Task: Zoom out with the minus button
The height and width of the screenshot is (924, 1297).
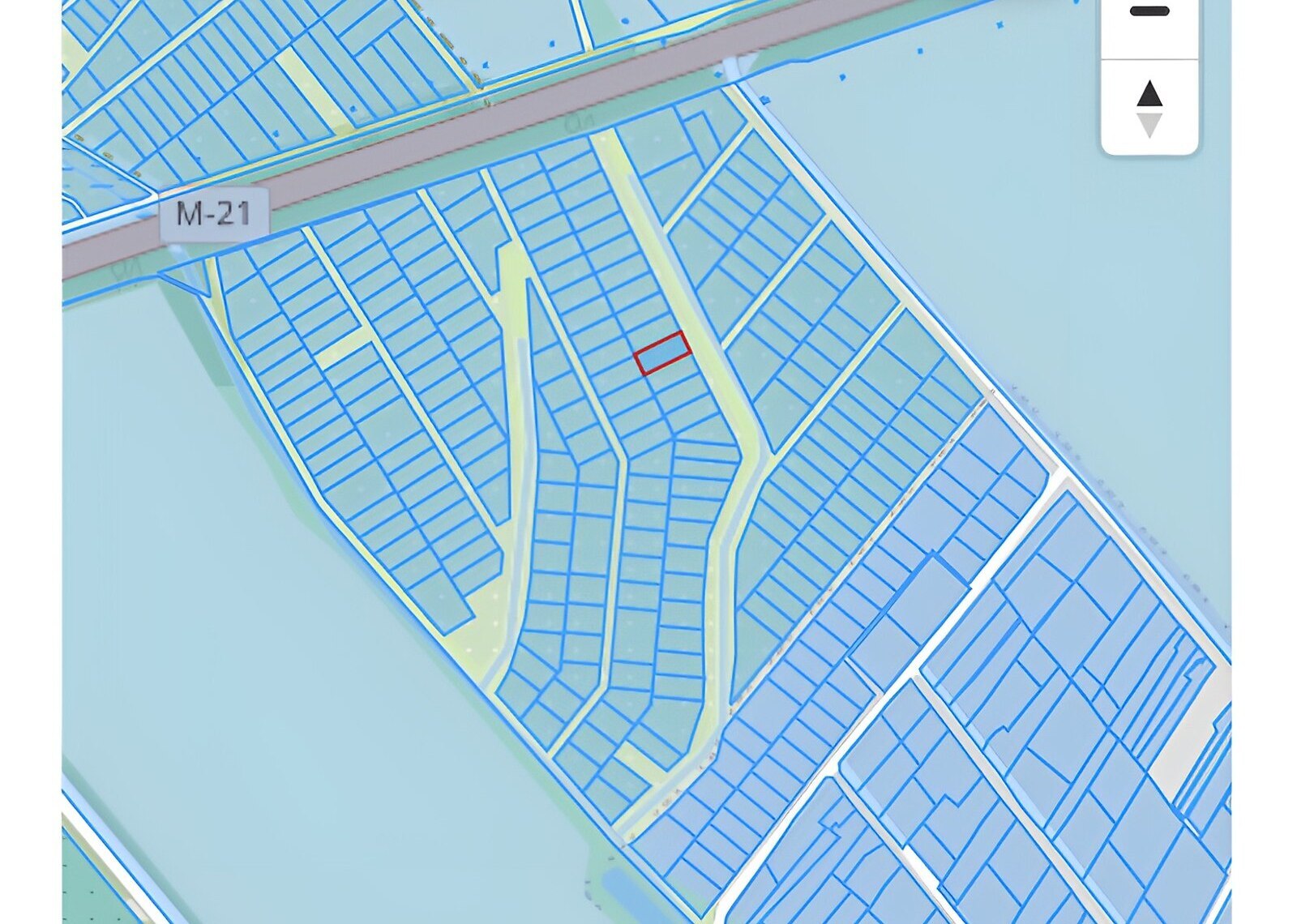Action: pyautogui.click(x=1149, y=15)
